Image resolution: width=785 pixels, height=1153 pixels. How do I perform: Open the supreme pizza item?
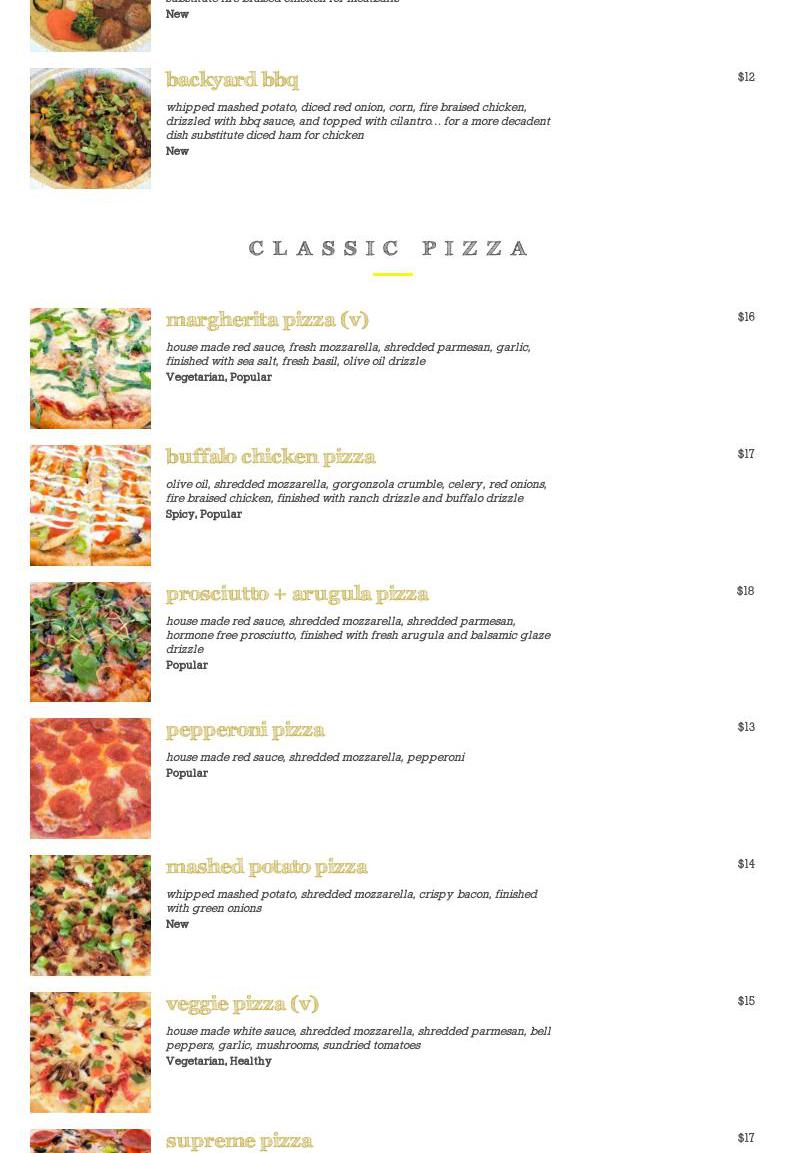click(x=239, y=1141)
